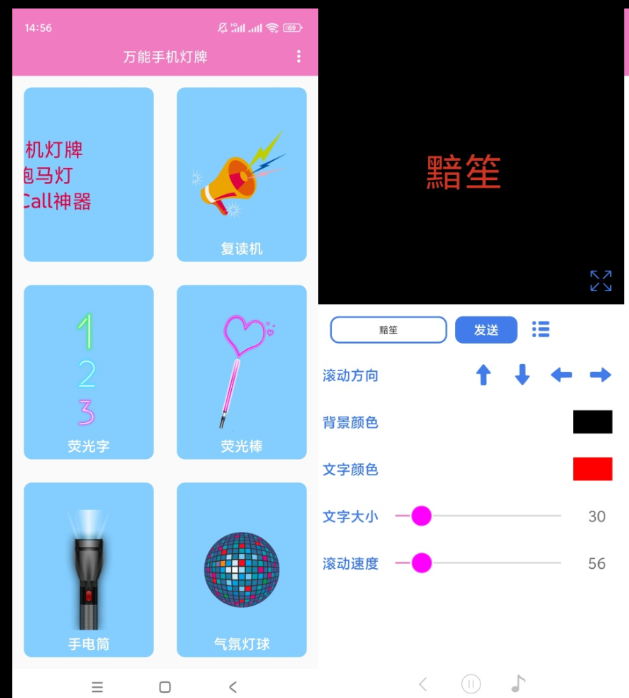This screenshot has height=698, width=629.
Task: Choose the red 文字颜色 swatch
Action: coord(592,469)
